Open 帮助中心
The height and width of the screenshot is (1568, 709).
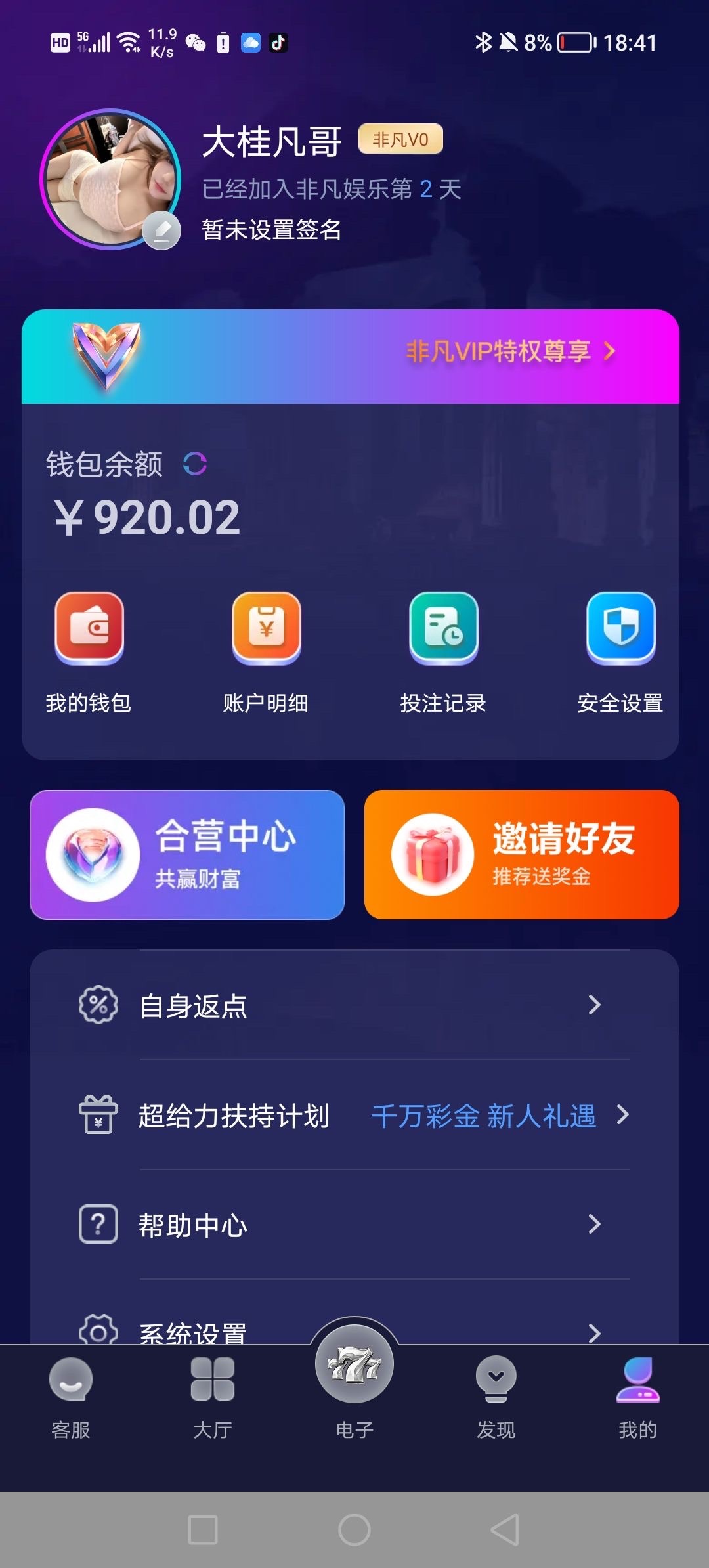click(x=354, y=1225)
